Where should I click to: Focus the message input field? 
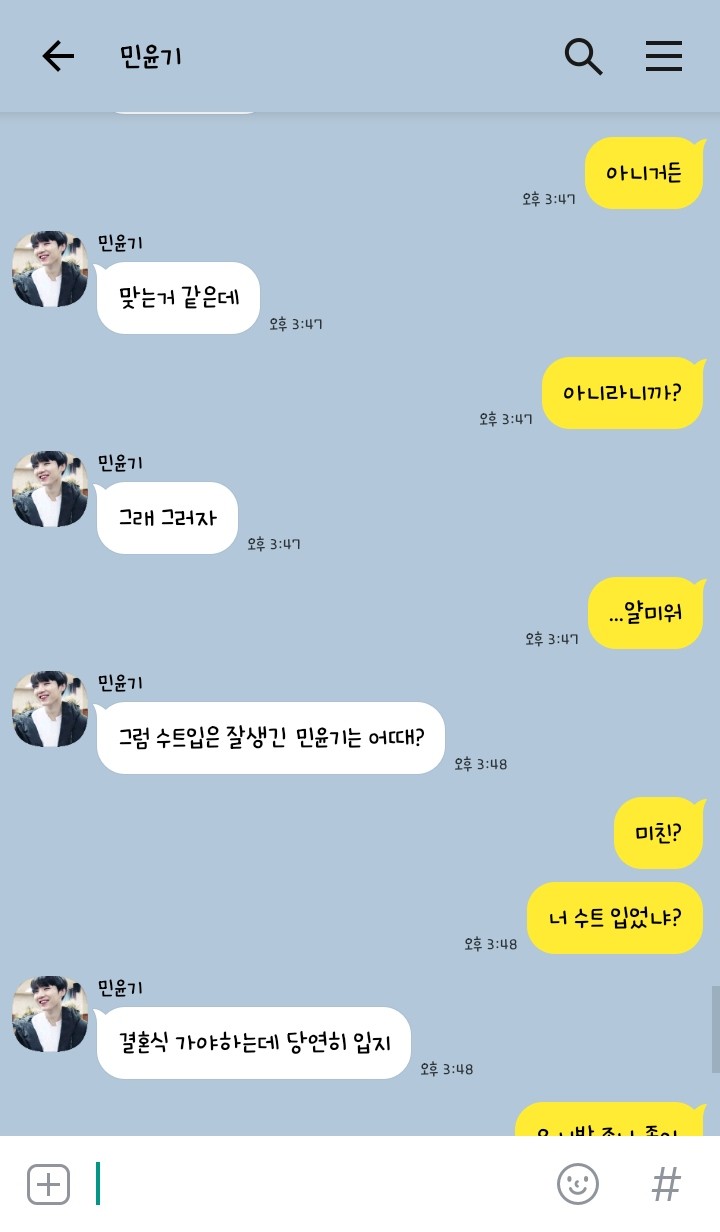320,1185
